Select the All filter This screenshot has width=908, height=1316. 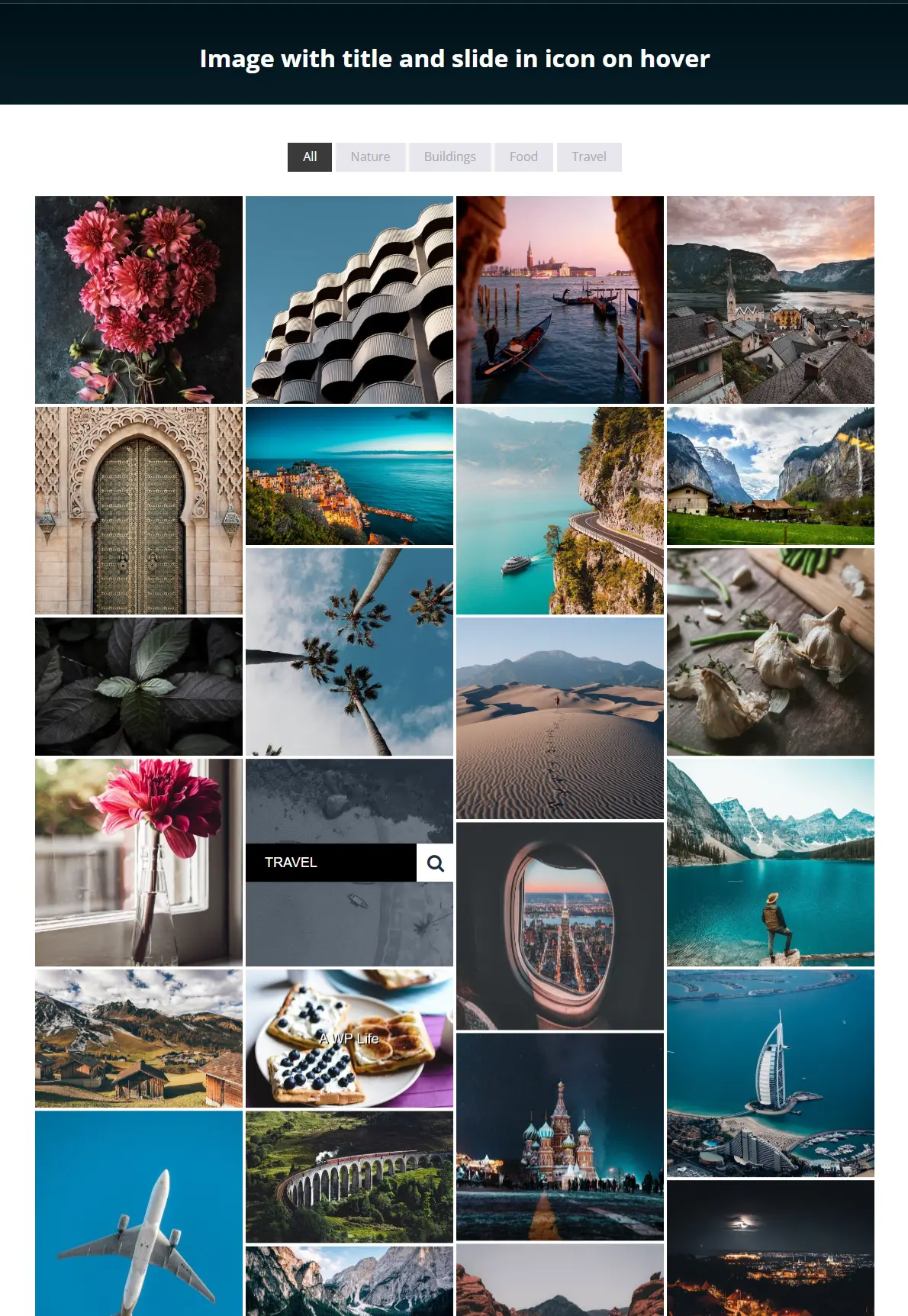pos(309,157)
